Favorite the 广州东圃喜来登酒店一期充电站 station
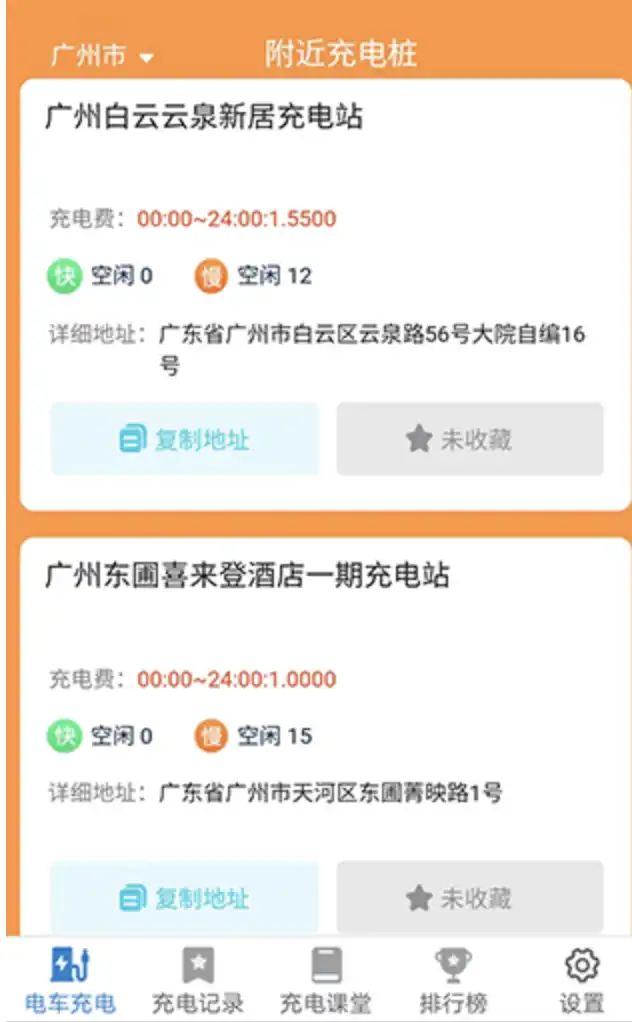632x1022 pixels. pyautogui.click(x=470, y=898)
